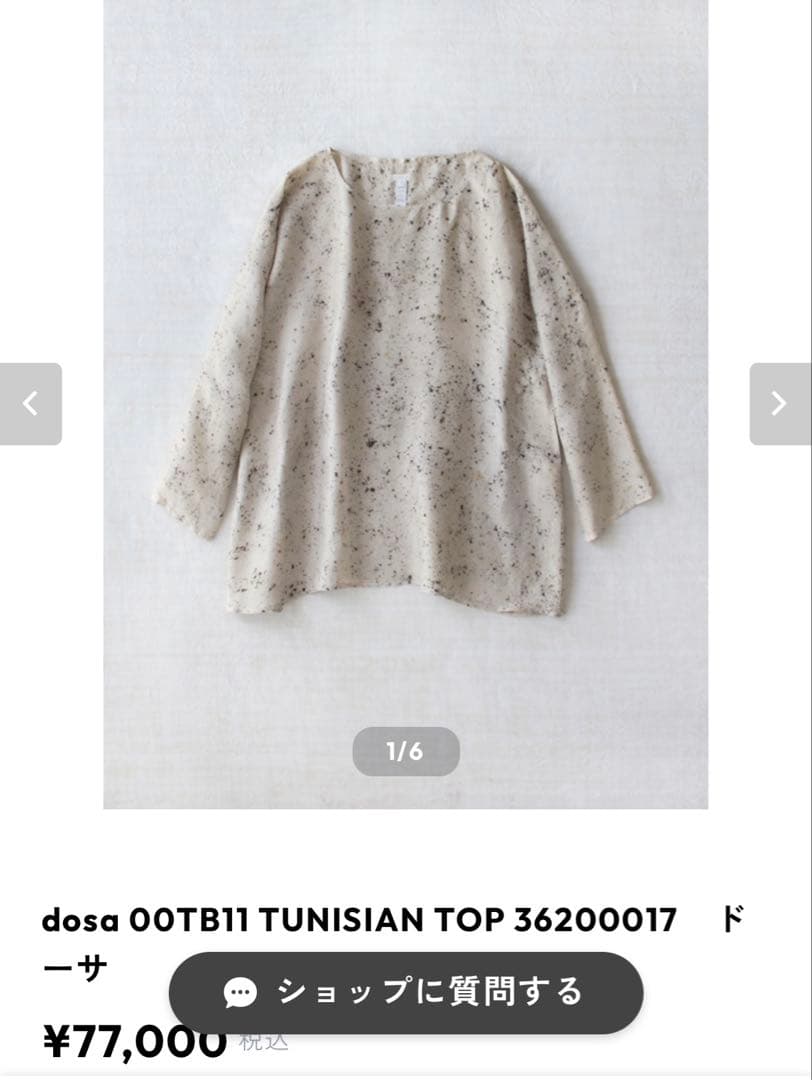
Task: Ask the shop a question via the dark button
Action: point(405,994)
